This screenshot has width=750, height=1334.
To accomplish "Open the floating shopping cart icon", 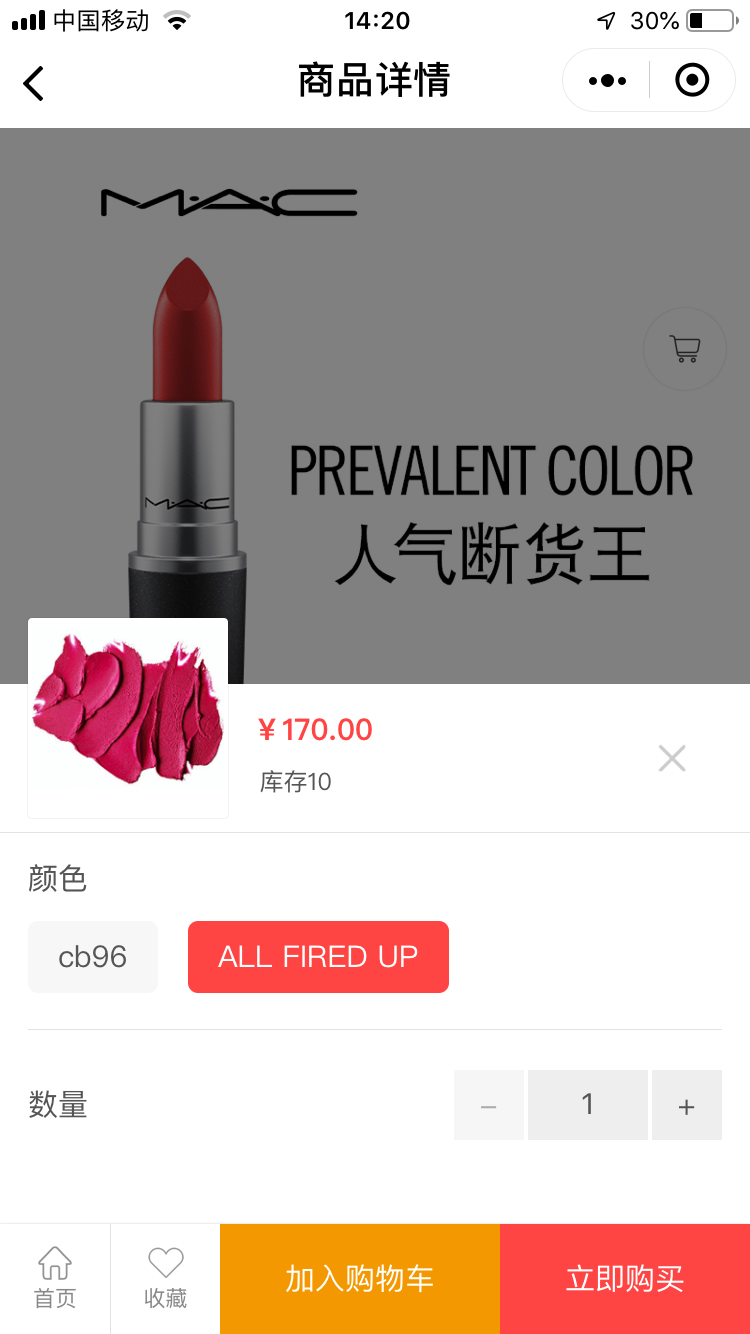I will pyautogui.click(x=685, y=349).
